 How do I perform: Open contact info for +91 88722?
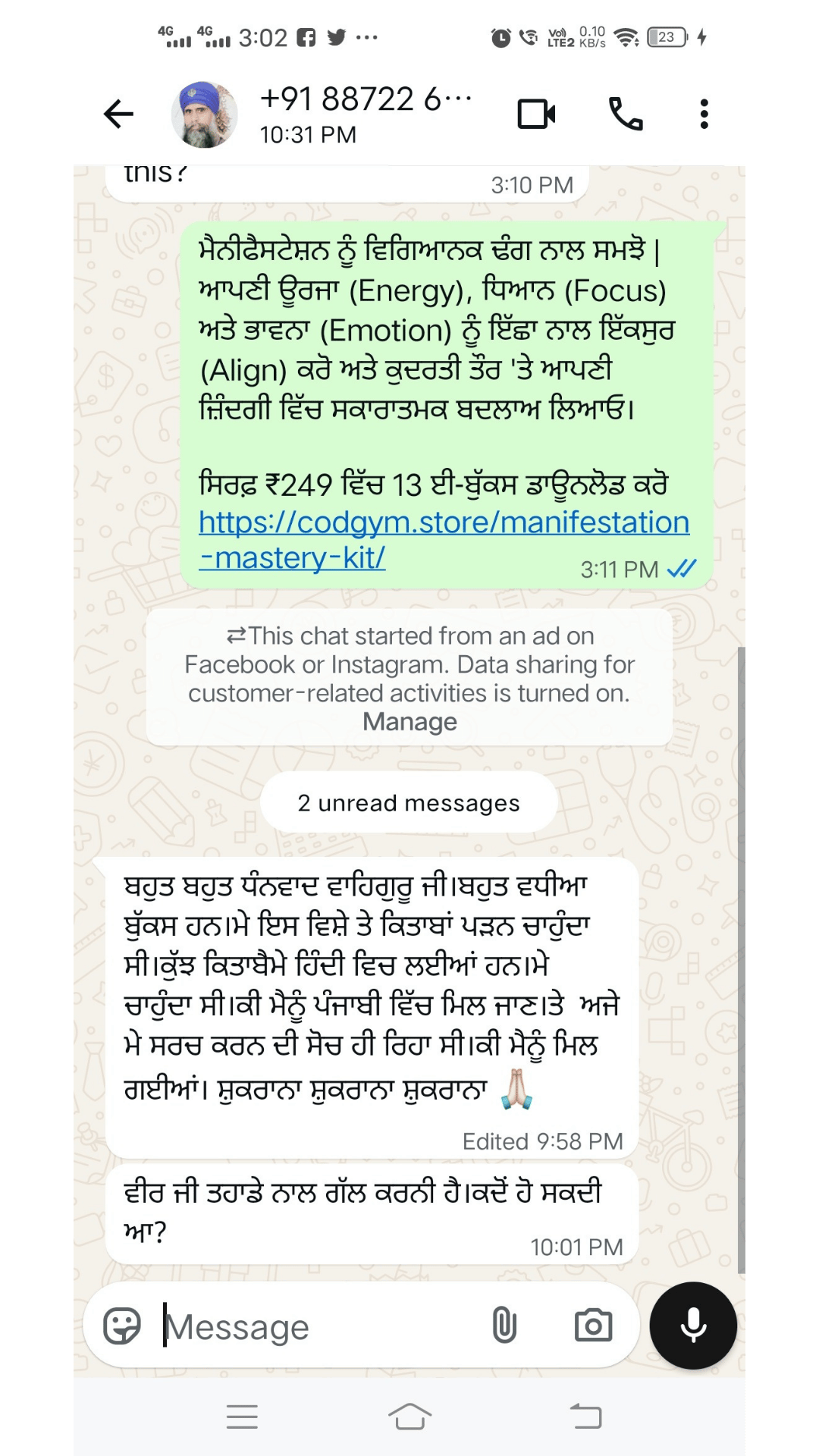(x=364, y=115)
